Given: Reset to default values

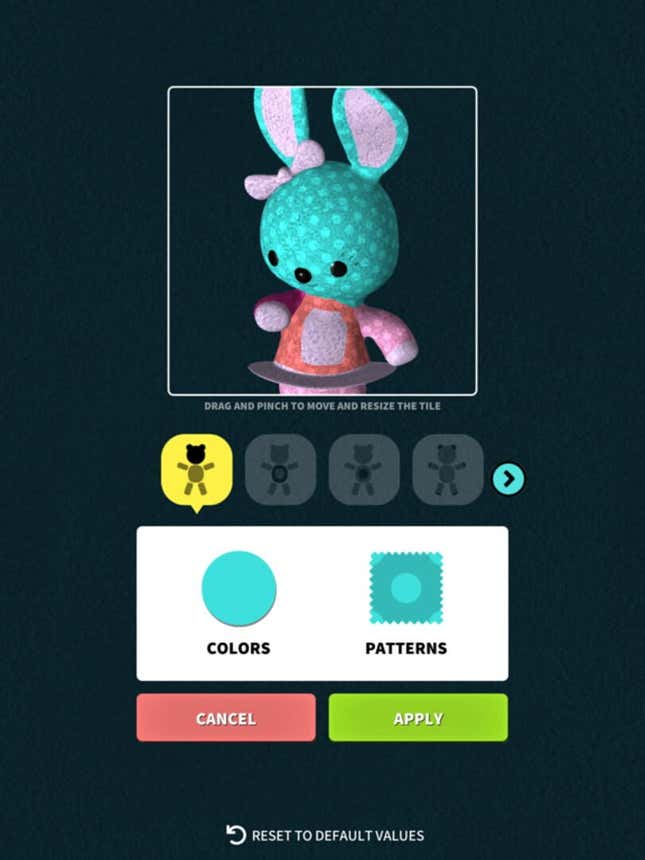Looking at the screenshot, I should pos(325,835).
